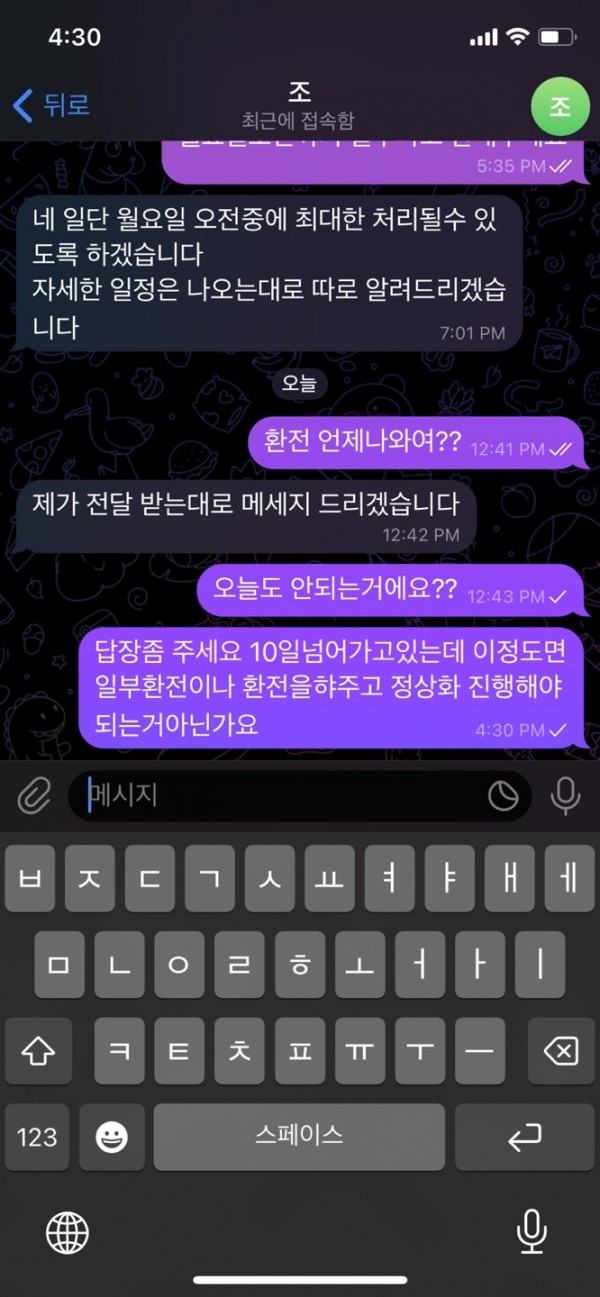This screenshot has width=600, height=1297.
Task: Go back using the 뒤로 button
Action: (x=52, y=104)
